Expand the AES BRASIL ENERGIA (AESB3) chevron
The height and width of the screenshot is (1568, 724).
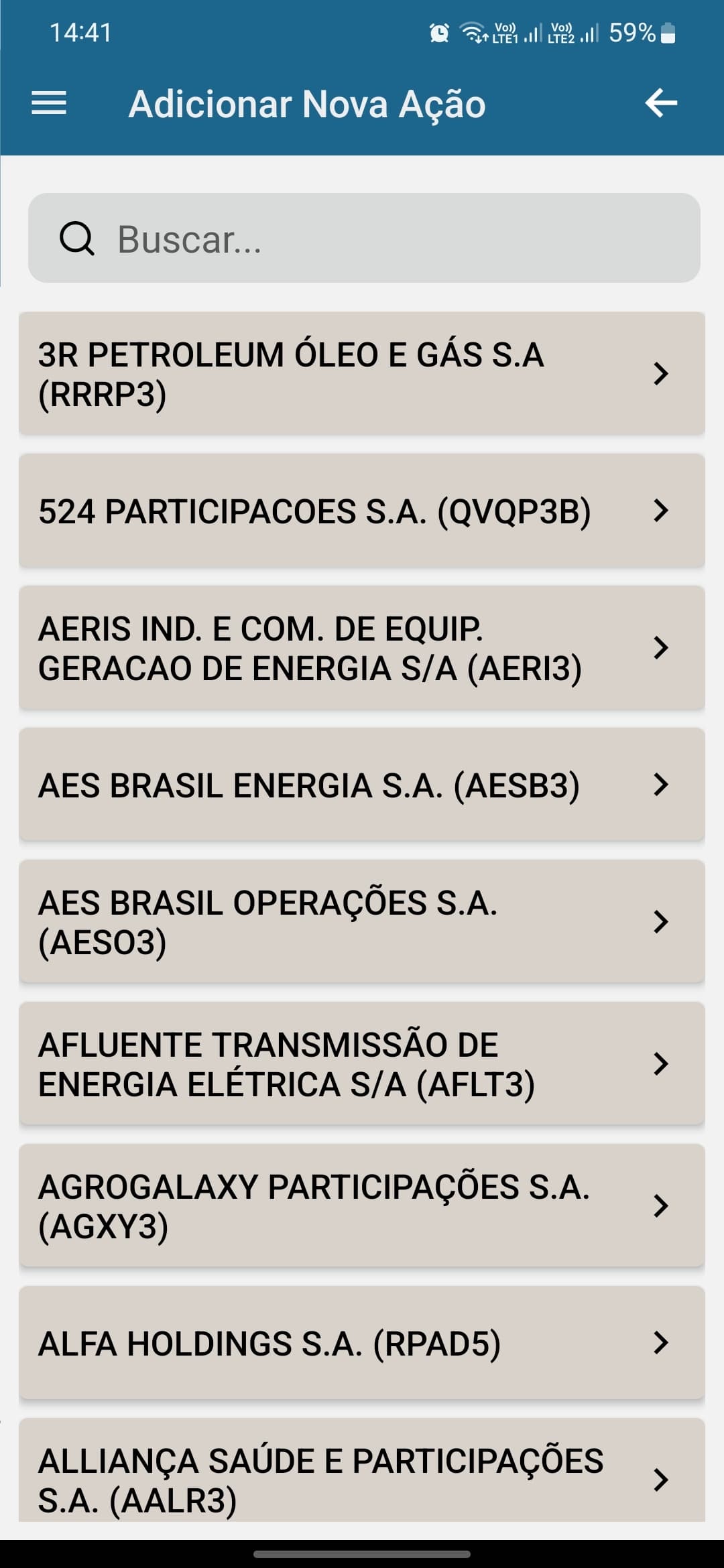[662, 785]
